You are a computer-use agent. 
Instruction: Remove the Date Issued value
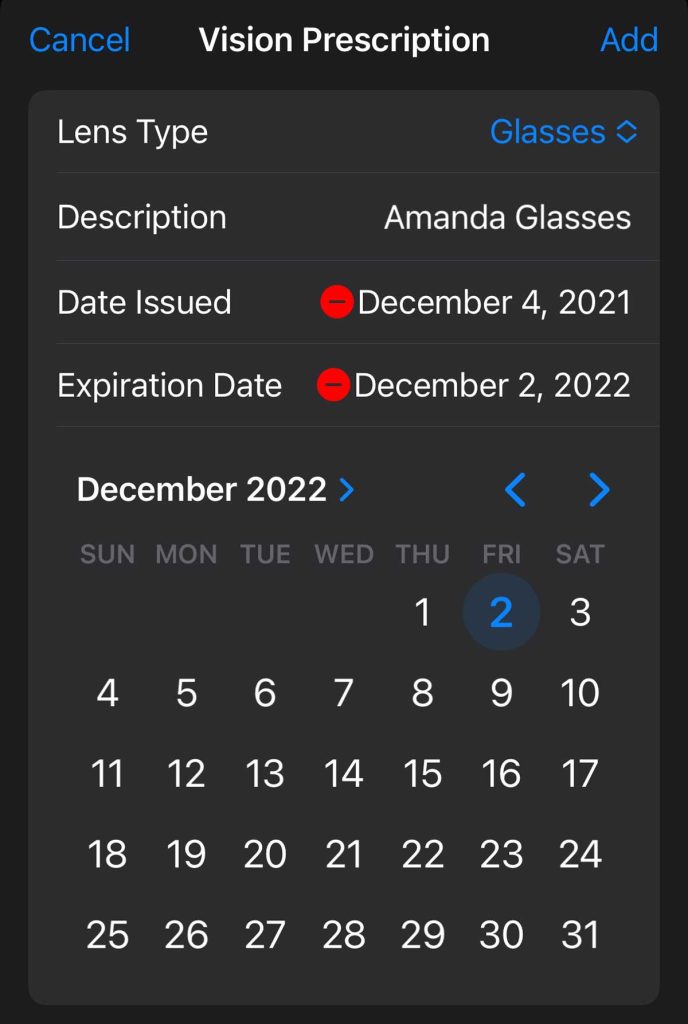tap(337, 302)
